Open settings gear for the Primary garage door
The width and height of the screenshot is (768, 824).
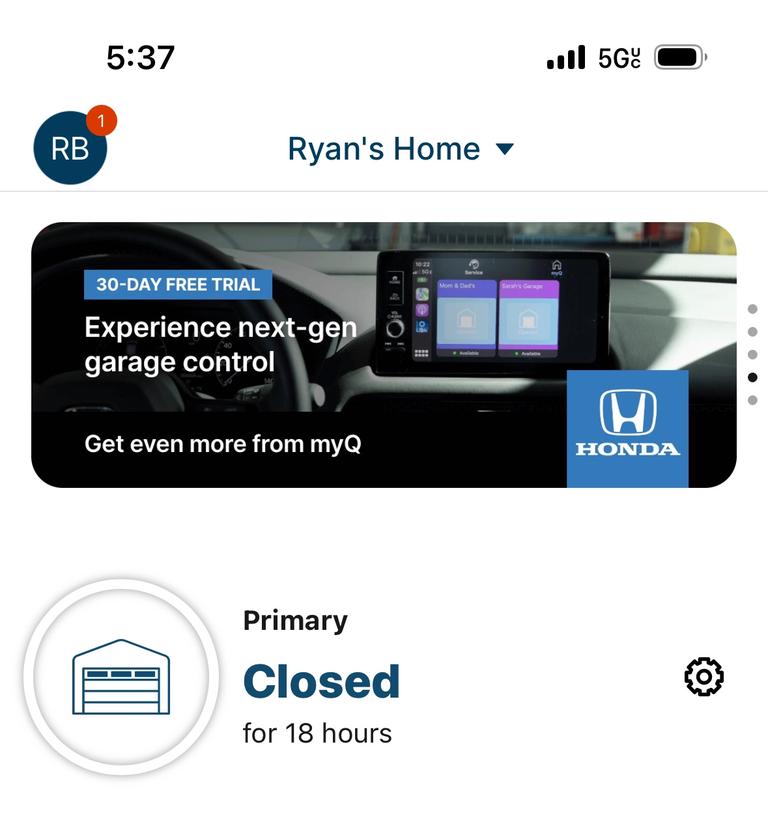coord(704,676)
